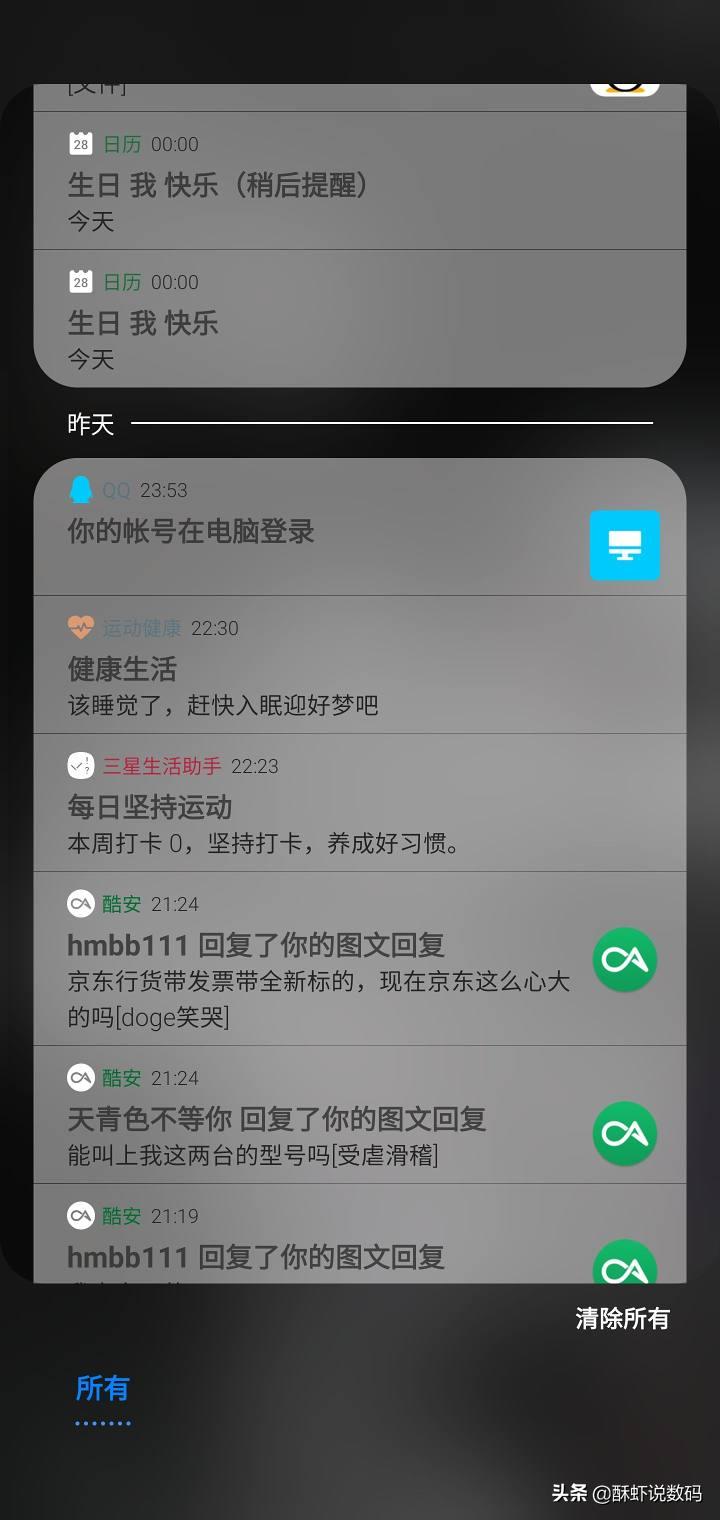
Task: Open the hmbb111 图文回复 notification at 21:24
Action: 300,960
